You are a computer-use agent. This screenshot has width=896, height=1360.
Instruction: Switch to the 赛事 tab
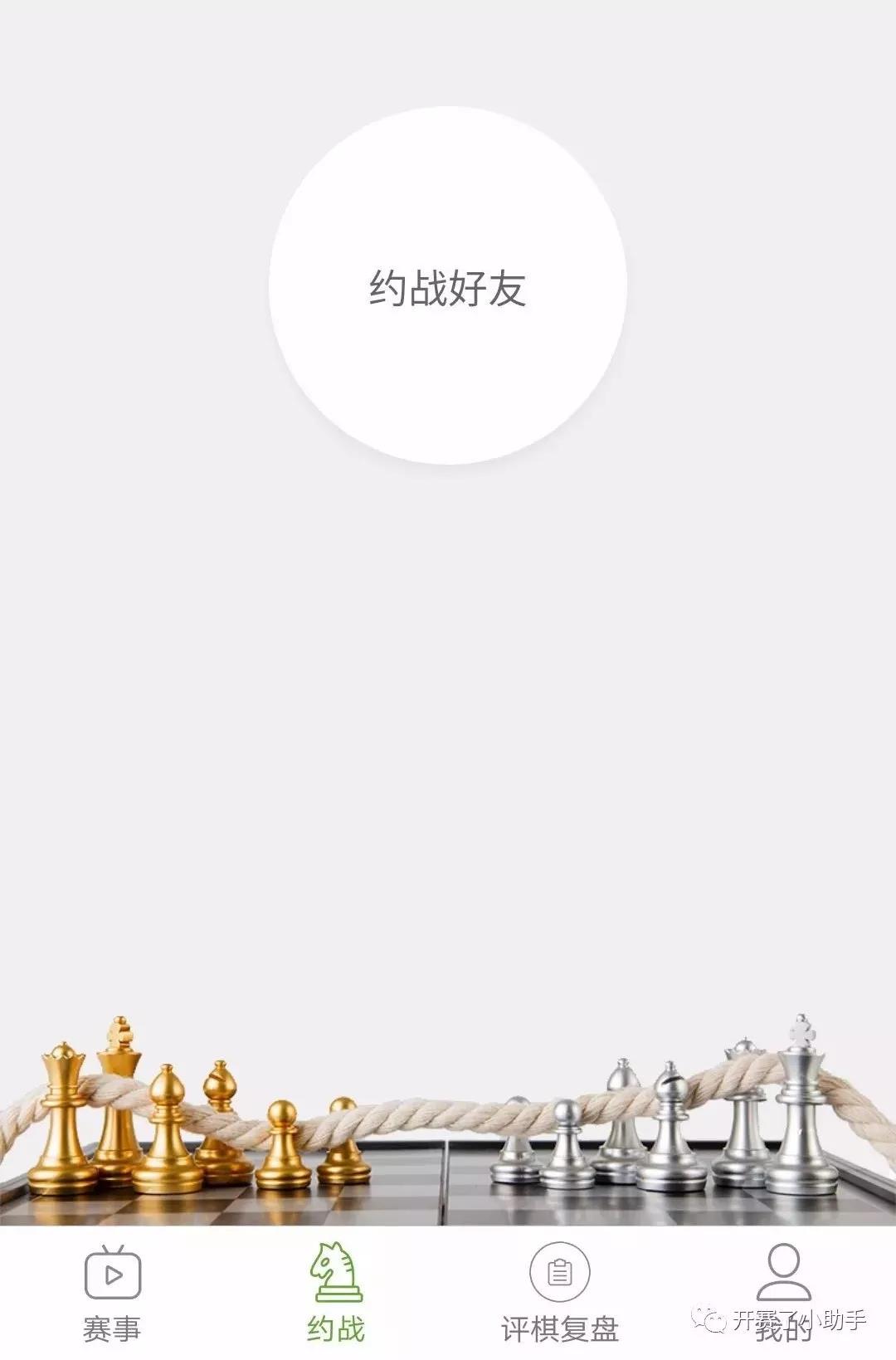(x=112, y=1293)
